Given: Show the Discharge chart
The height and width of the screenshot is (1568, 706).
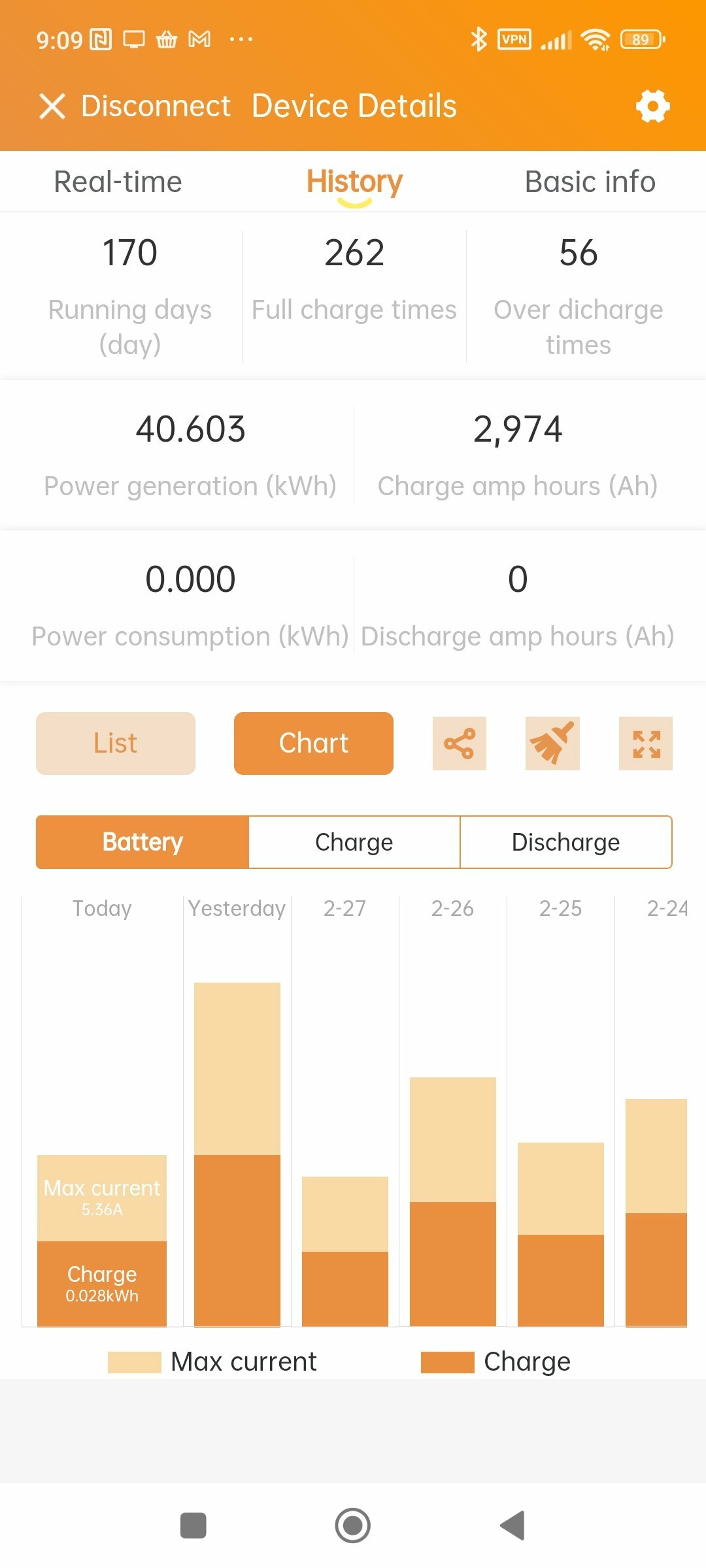Looking at the screenshot, I should (x=566, y=842).
